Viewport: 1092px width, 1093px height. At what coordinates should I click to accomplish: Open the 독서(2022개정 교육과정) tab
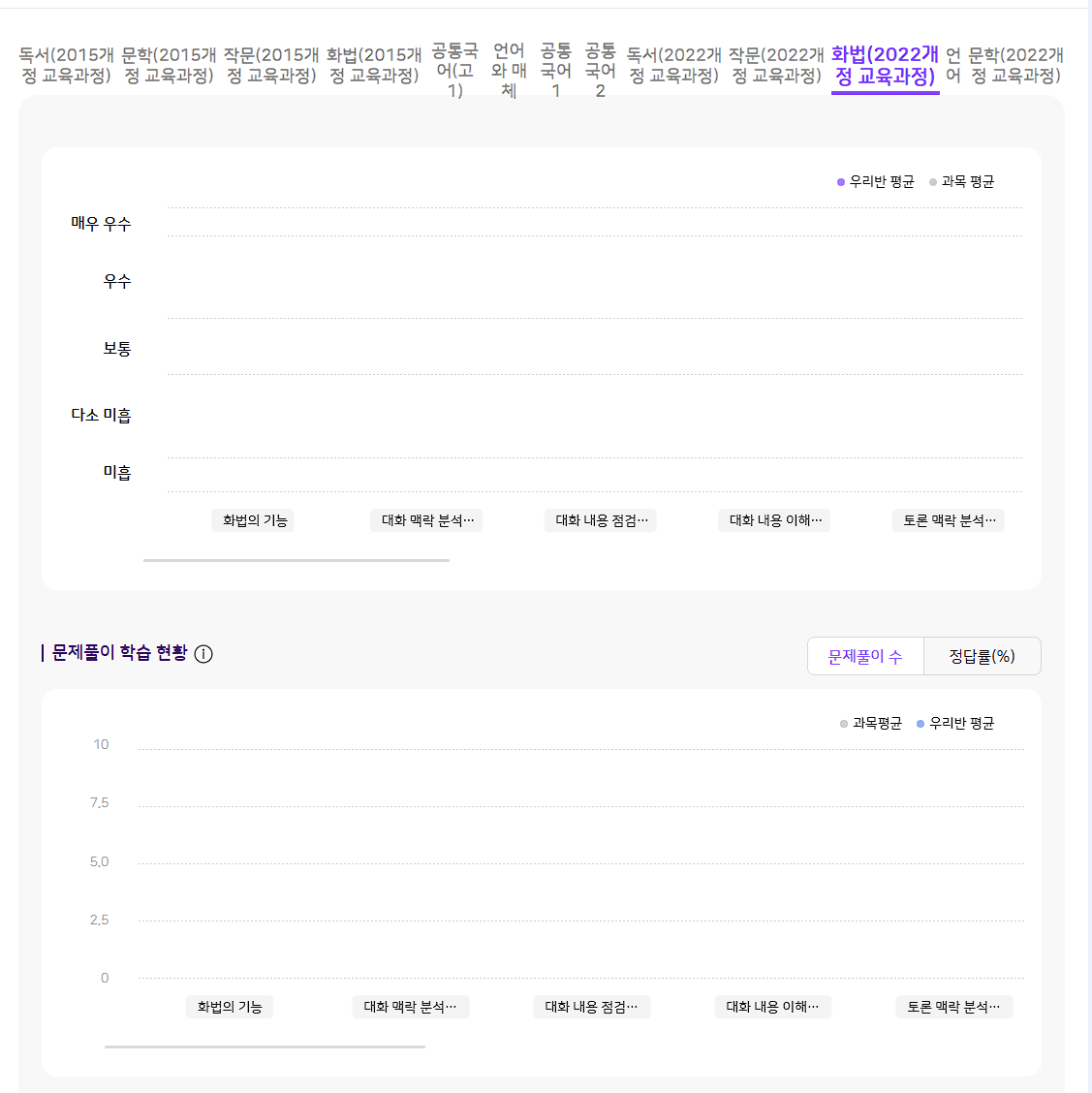pyautogui.click(x=674, y=65)
